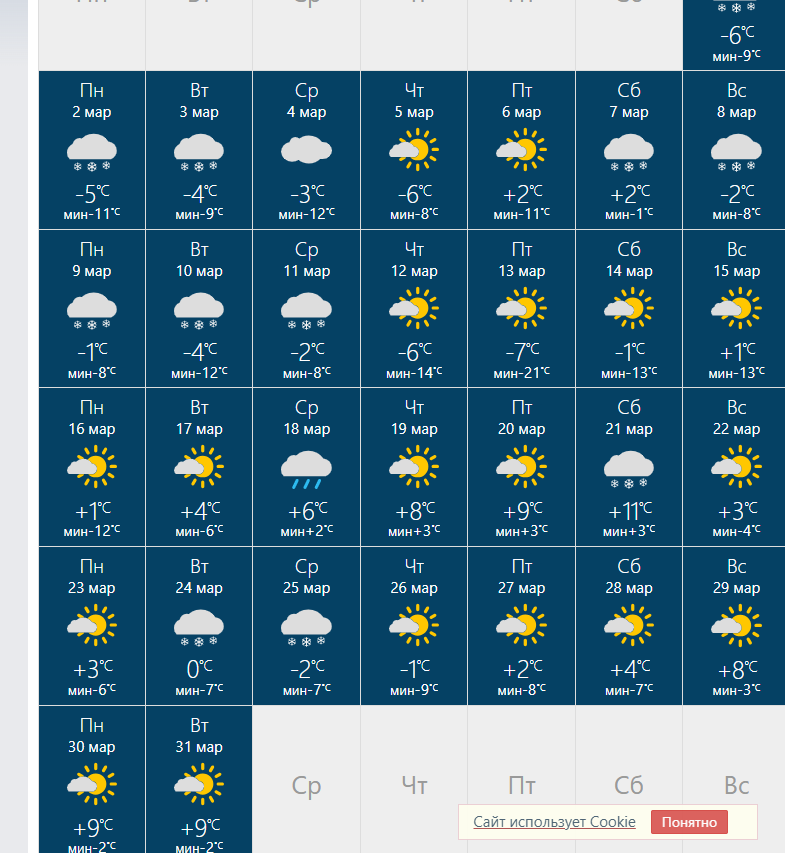Image resolution: width=785 pixels, height=853 pixels.
Task: Open forecast for 29 мар
Action: click(736, 626)
